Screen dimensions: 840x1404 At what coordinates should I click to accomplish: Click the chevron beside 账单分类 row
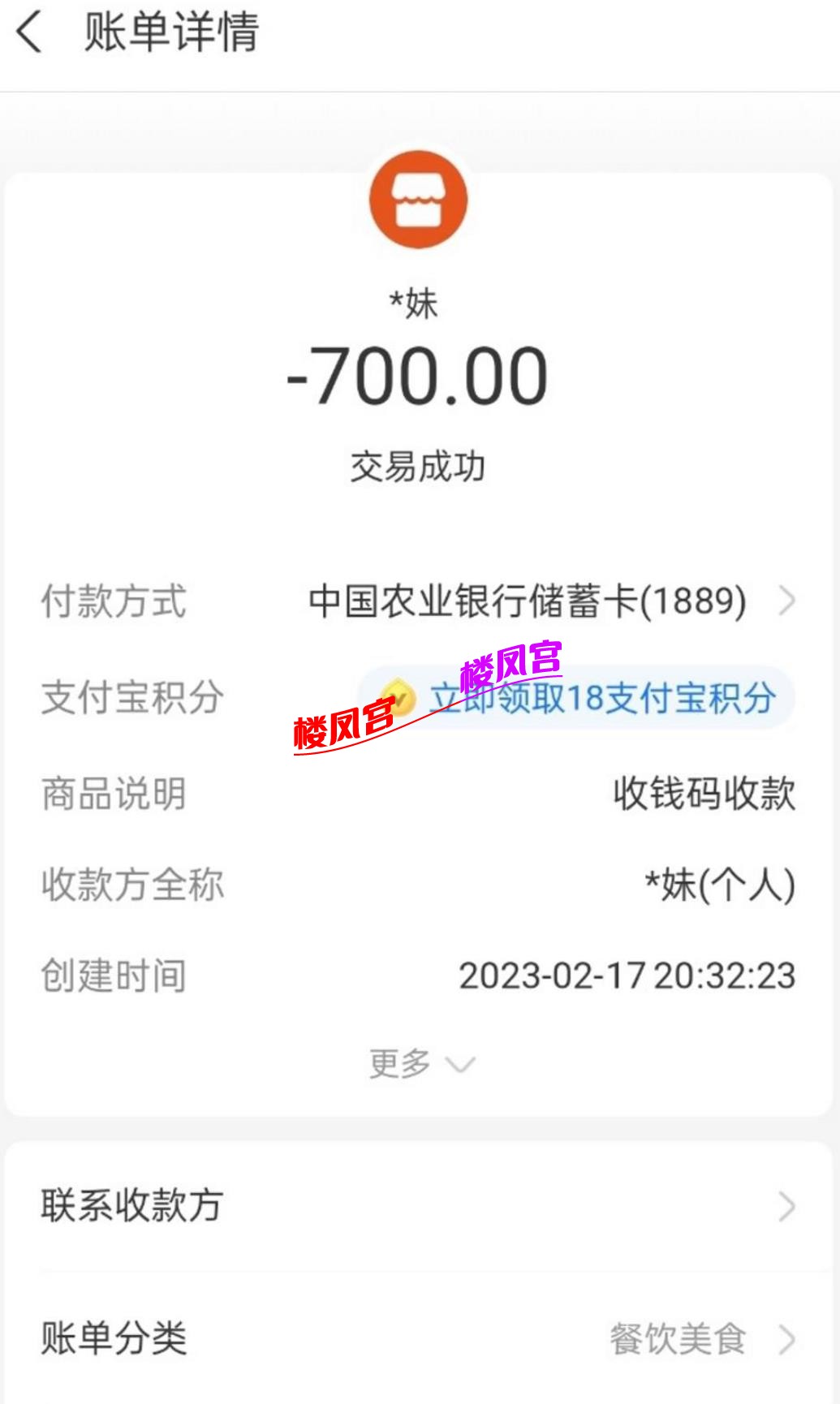[786, 1337]
